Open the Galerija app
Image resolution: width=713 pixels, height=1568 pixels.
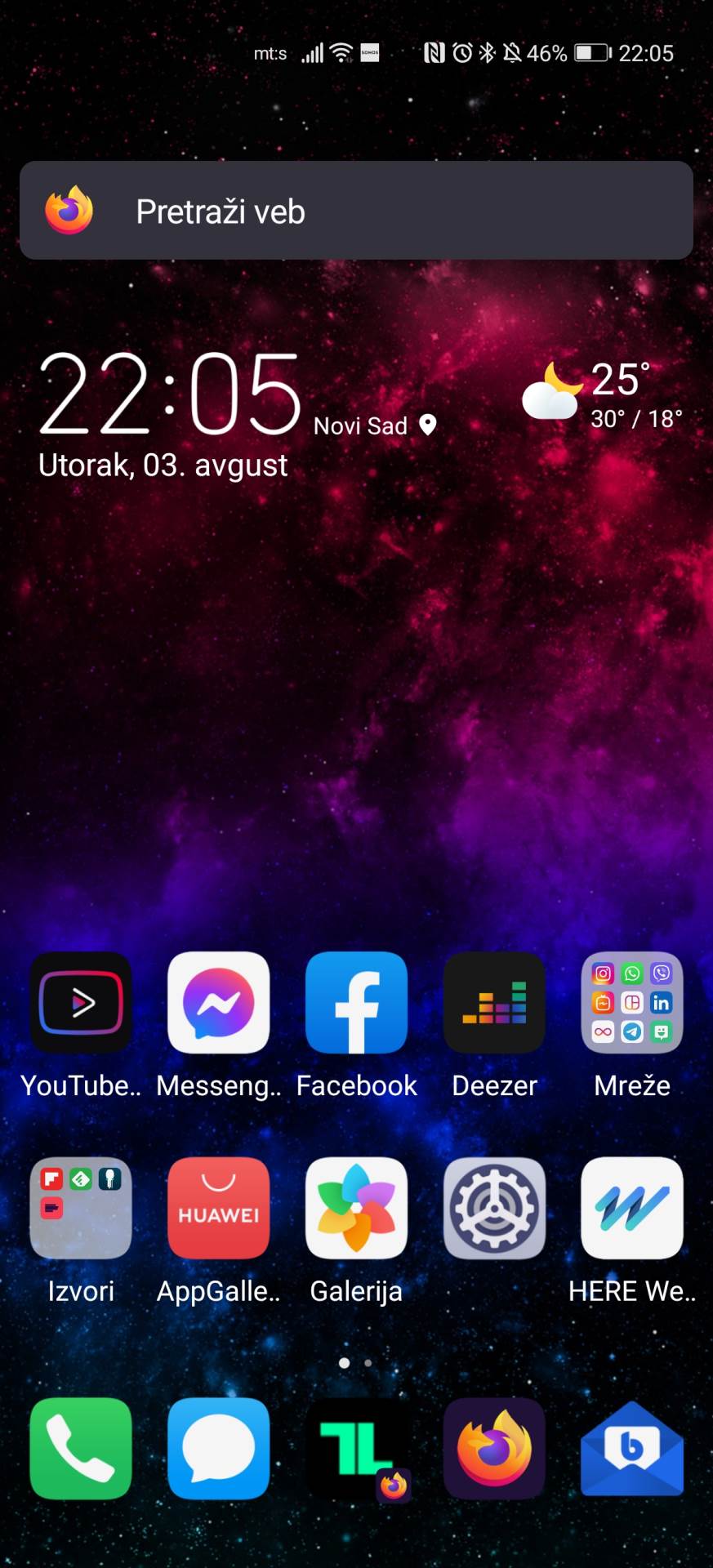click(x=356, y=1208)
